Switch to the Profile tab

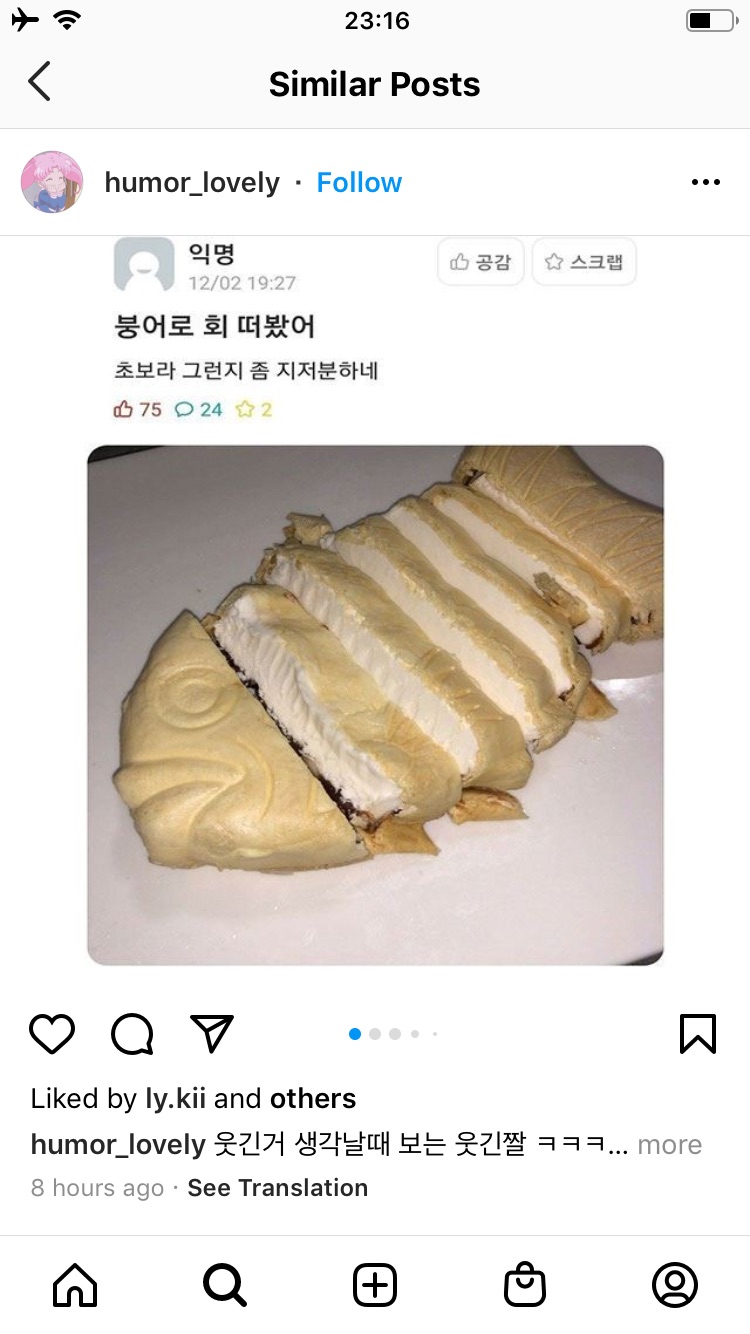point(675,1285)
